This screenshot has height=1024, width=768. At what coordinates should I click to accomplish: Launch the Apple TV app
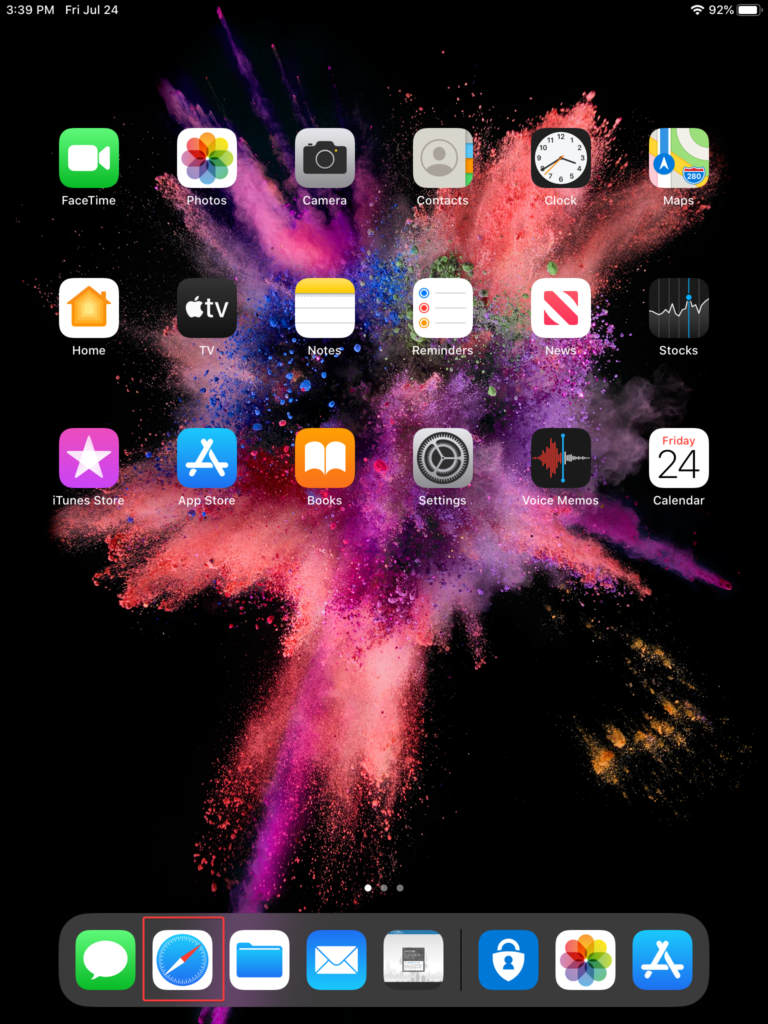click(207, 308)
